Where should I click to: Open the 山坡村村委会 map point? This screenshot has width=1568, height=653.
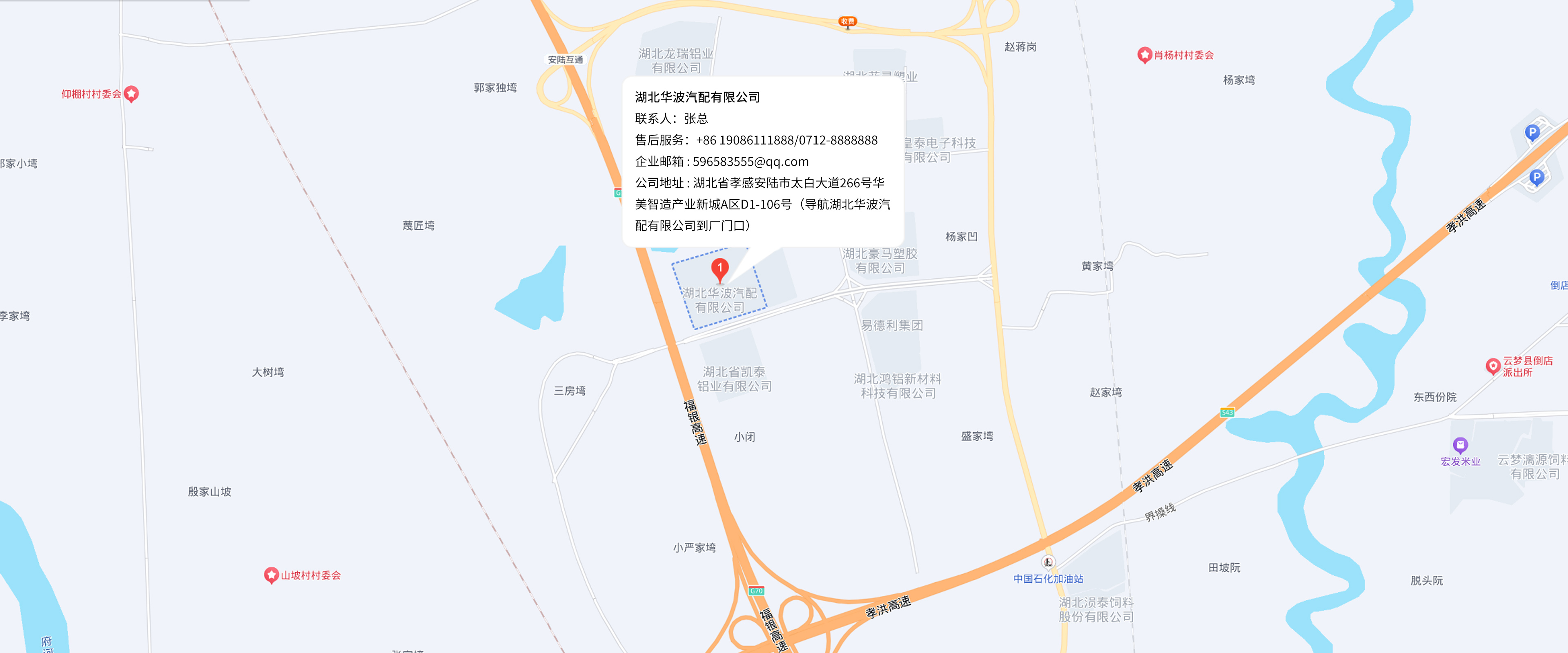(x=271, y=575)
